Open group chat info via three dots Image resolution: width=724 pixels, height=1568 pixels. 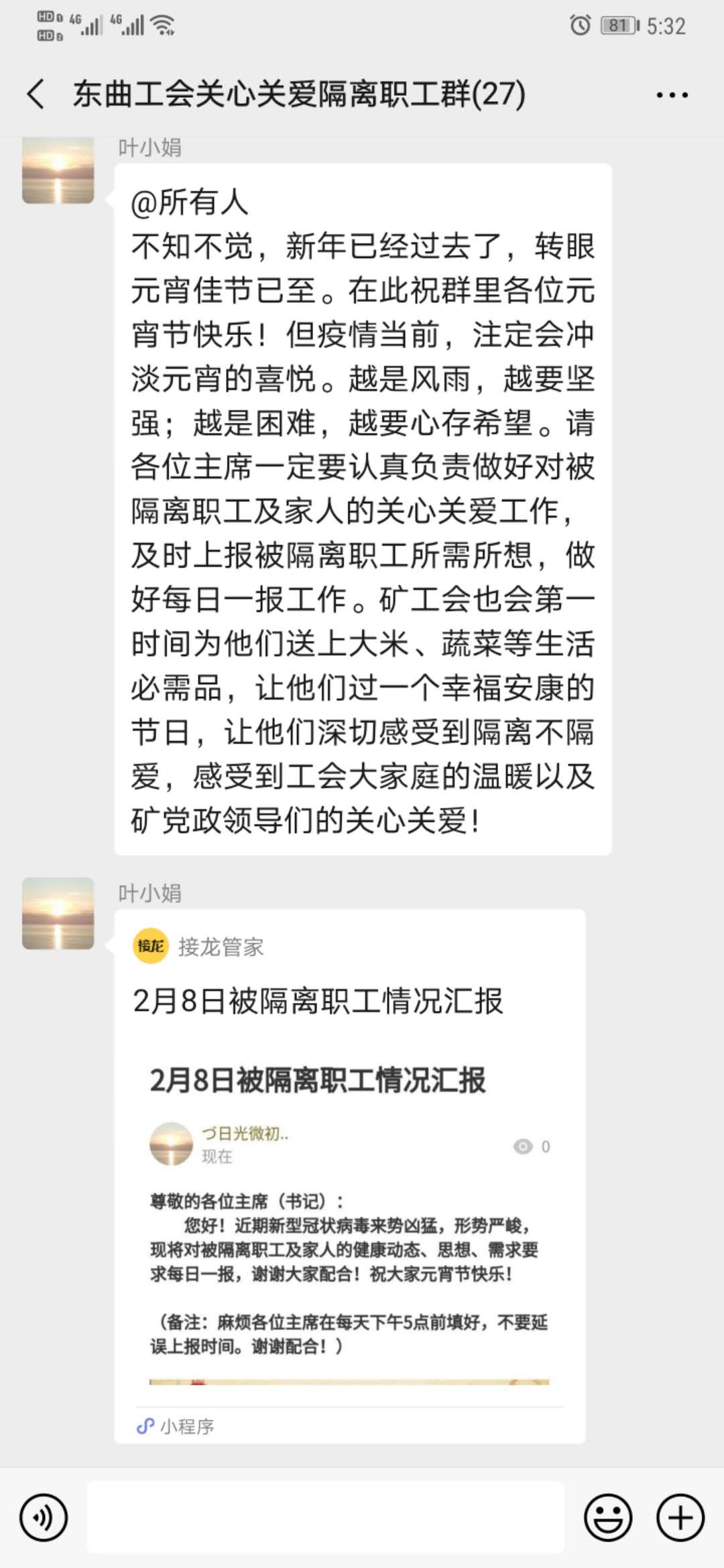[672, 95]
